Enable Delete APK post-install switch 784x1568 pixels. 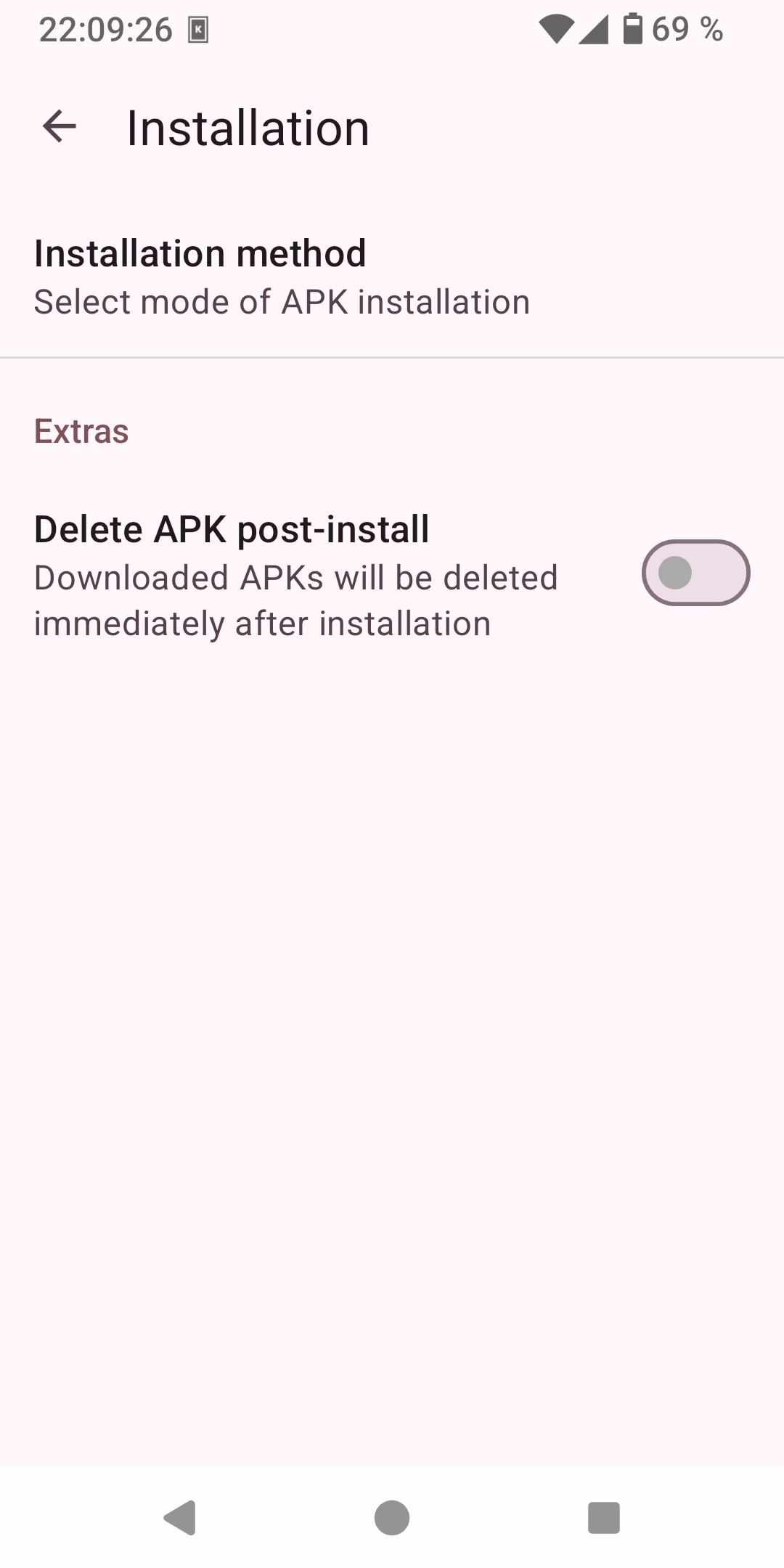(x=695, y=573)
